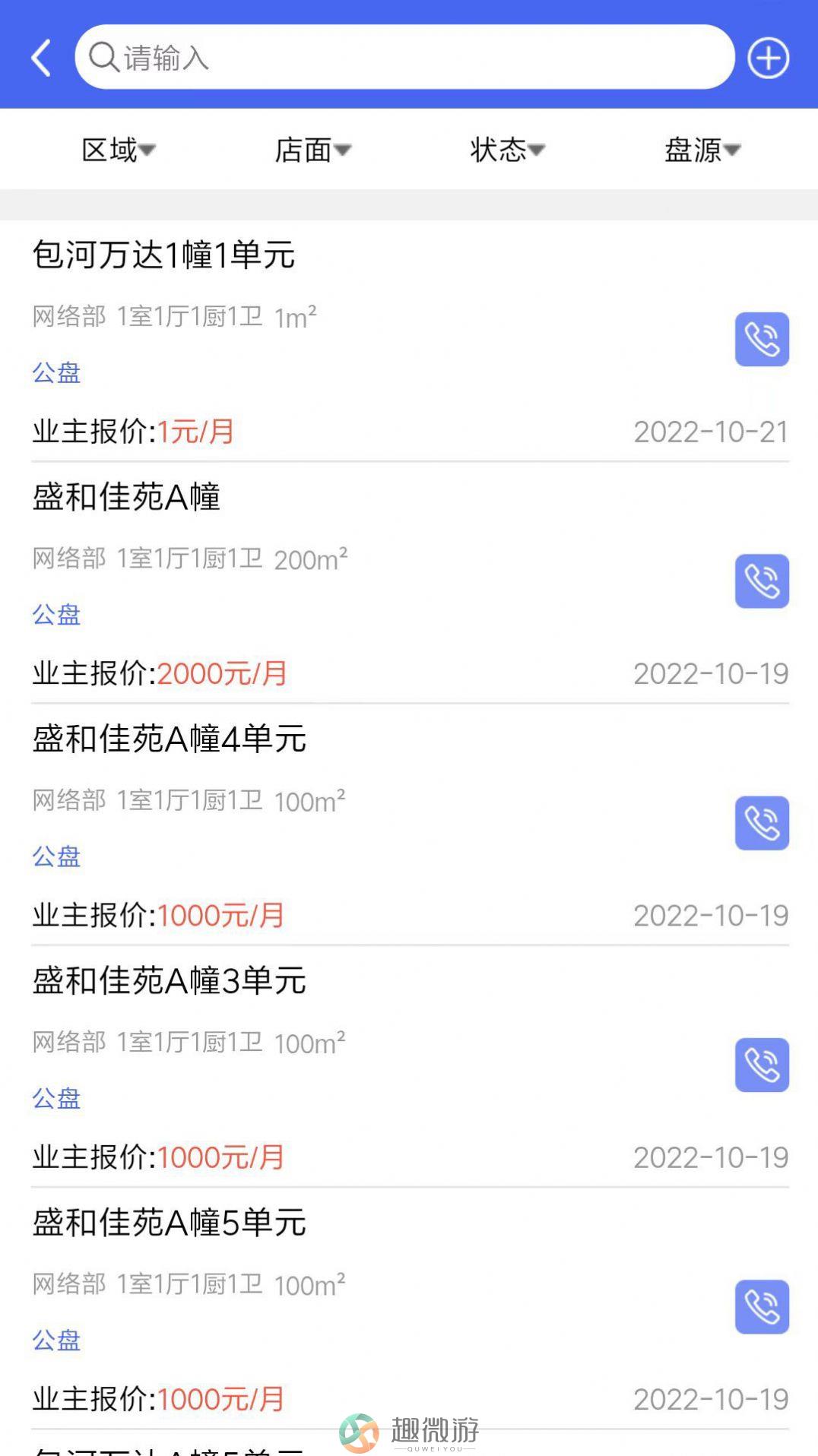Open listing 盛和佳苑A幢4单元

(x=410, y=825)
